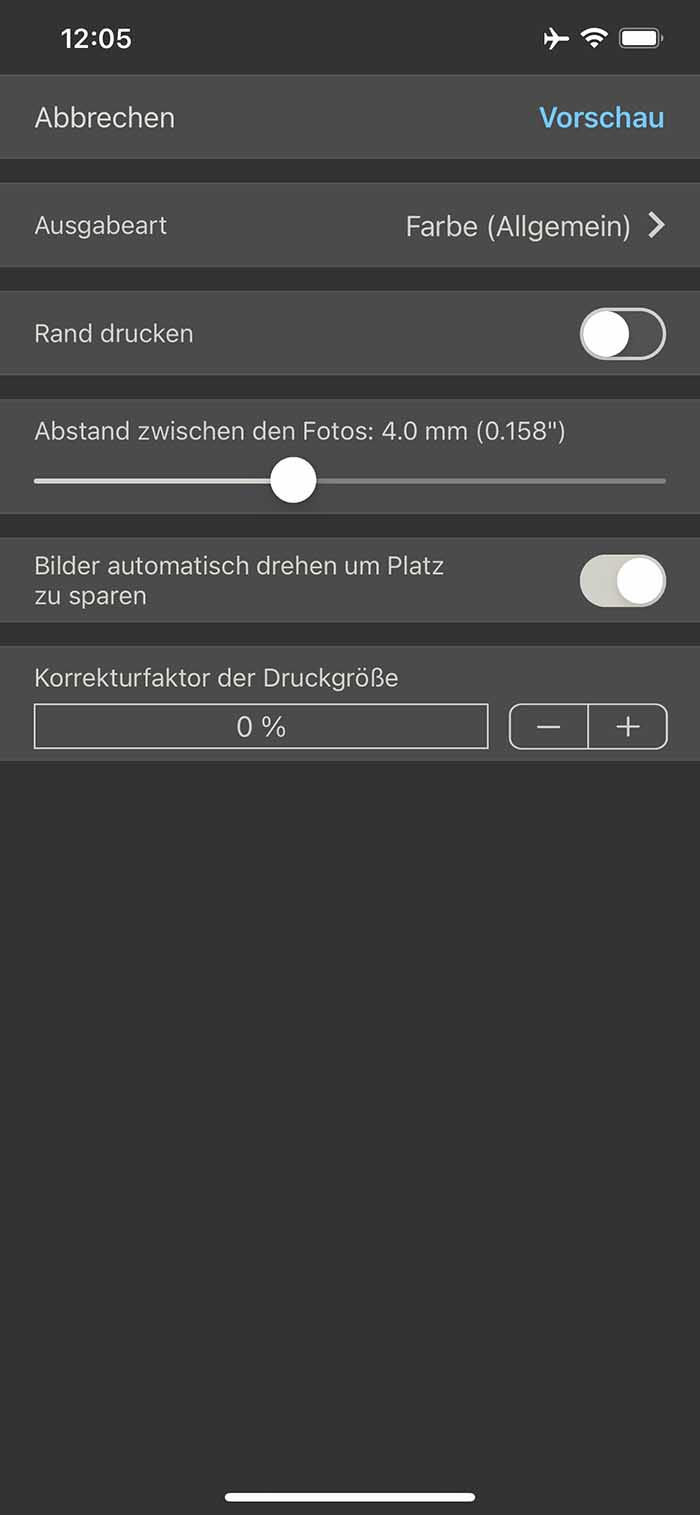
Task: Tap the Abstand zwischen den Fotos slider
Action: tap(350, 481)
